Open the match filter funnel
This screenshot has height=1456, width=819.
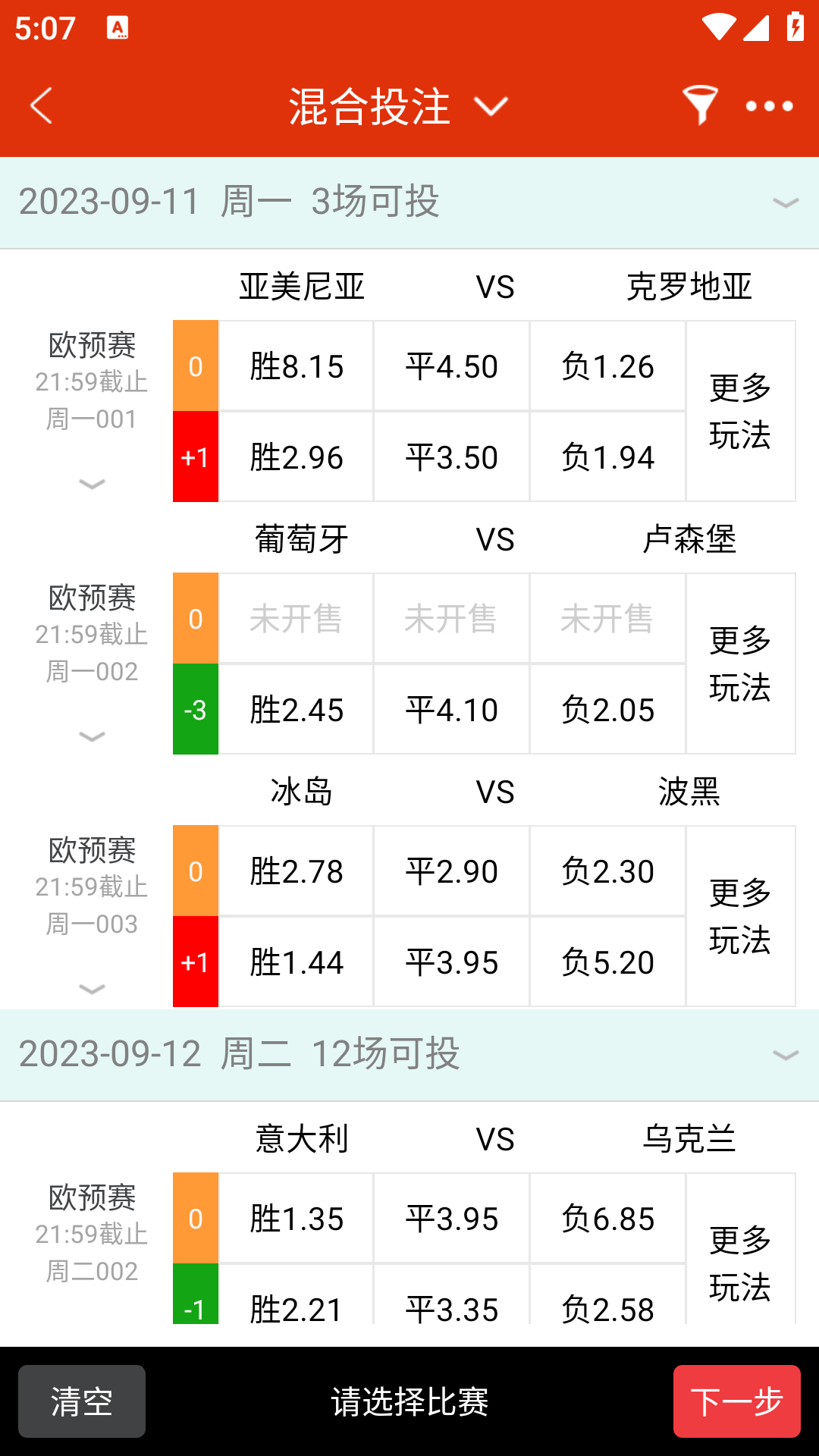coord(699,105)
